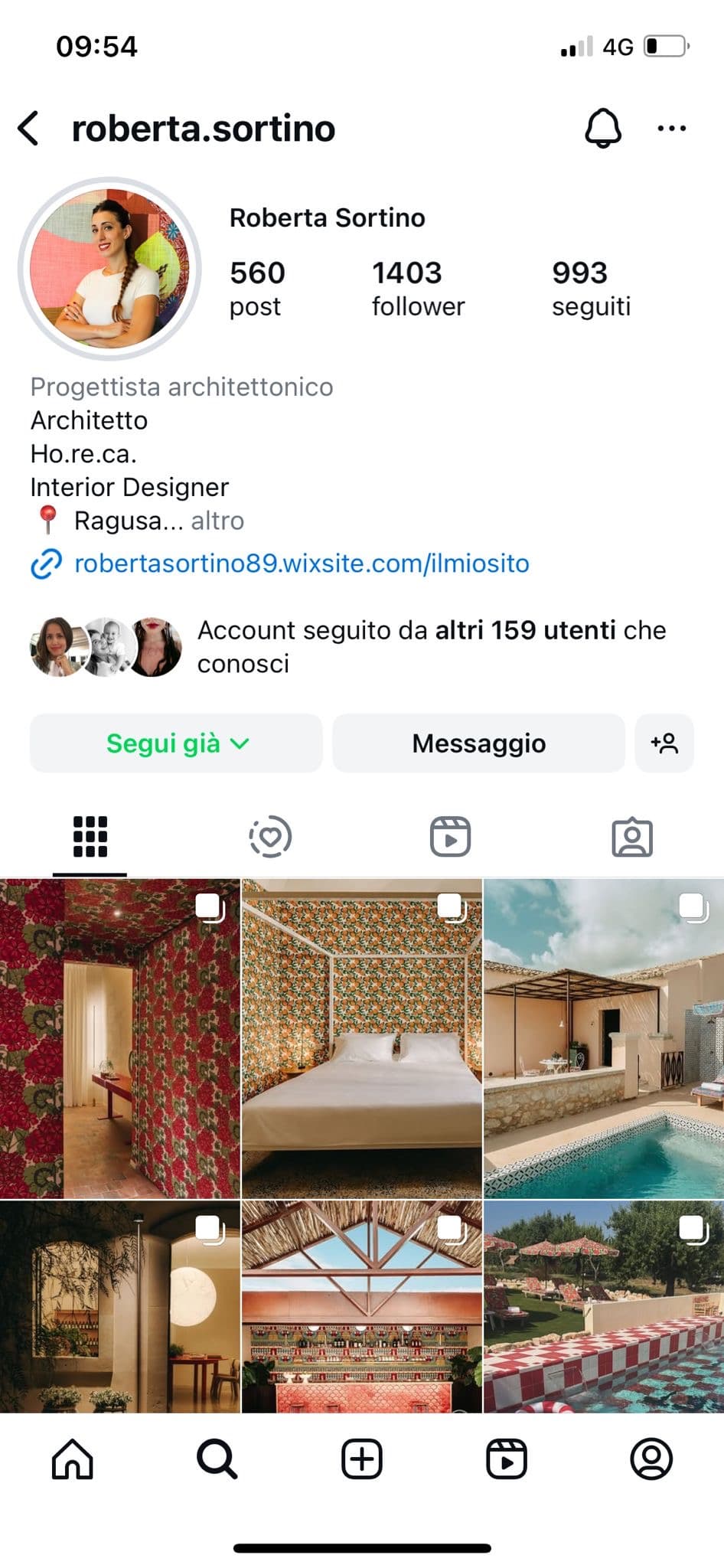Open the post with the white bed
Viewport: 724px width, 1568px height.
[362, 1038]
